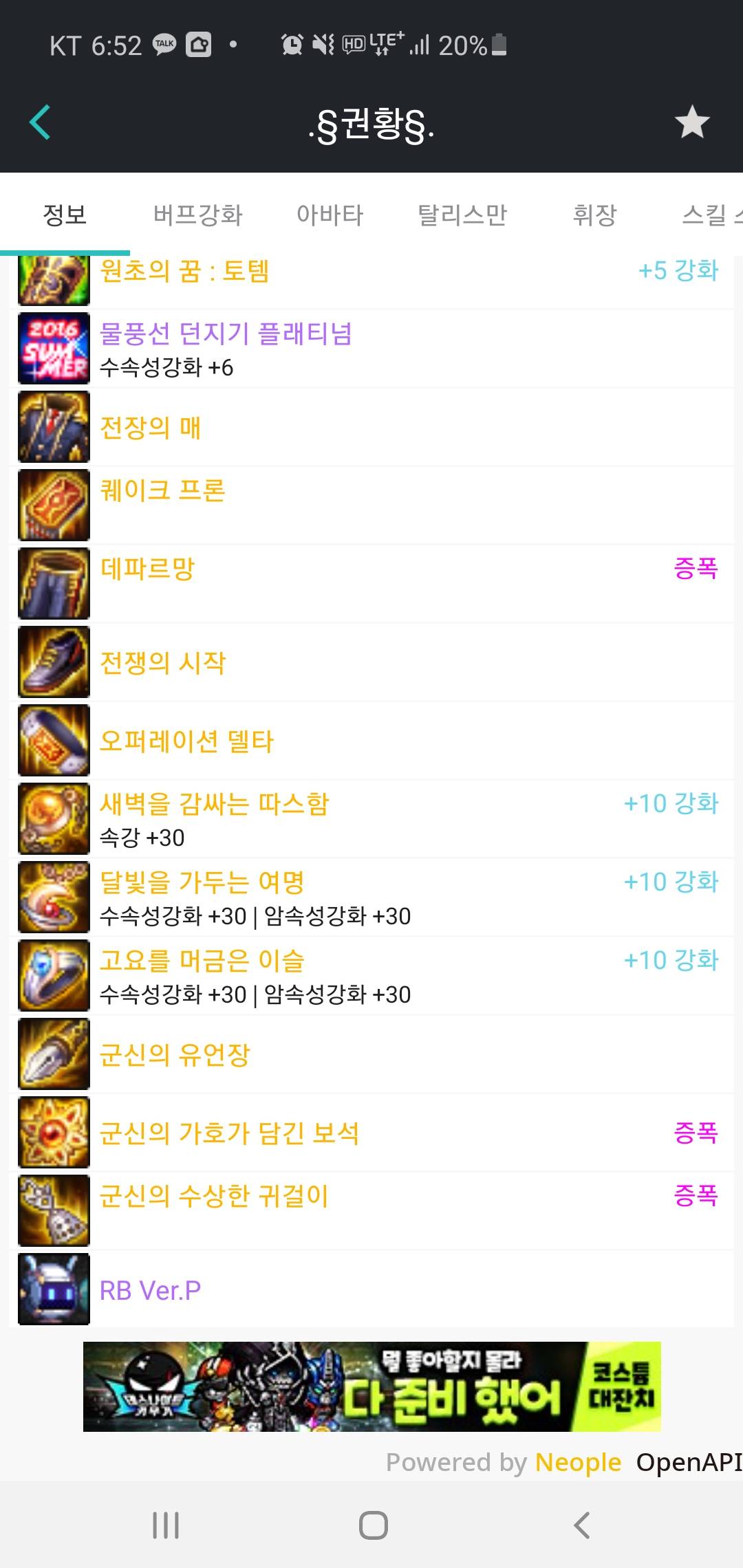Viewport: 743px width, 1568px height.
Task: Open the RB Ver.P creature row
Action: tap(151, 1290)
